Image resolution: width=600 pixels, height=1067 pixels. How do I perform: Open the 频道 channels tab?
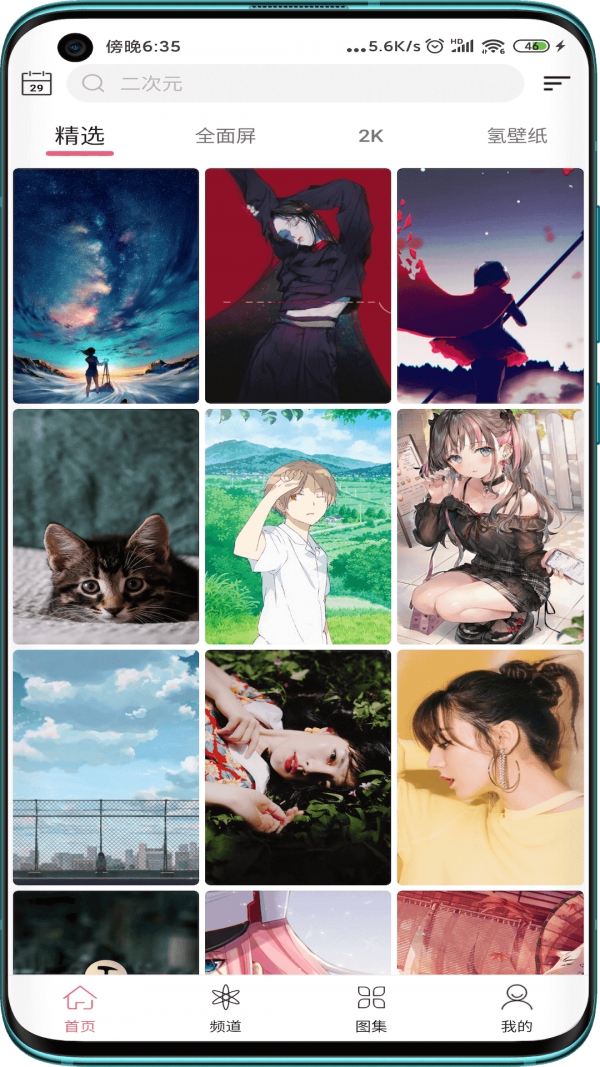tap(226, 1008)
